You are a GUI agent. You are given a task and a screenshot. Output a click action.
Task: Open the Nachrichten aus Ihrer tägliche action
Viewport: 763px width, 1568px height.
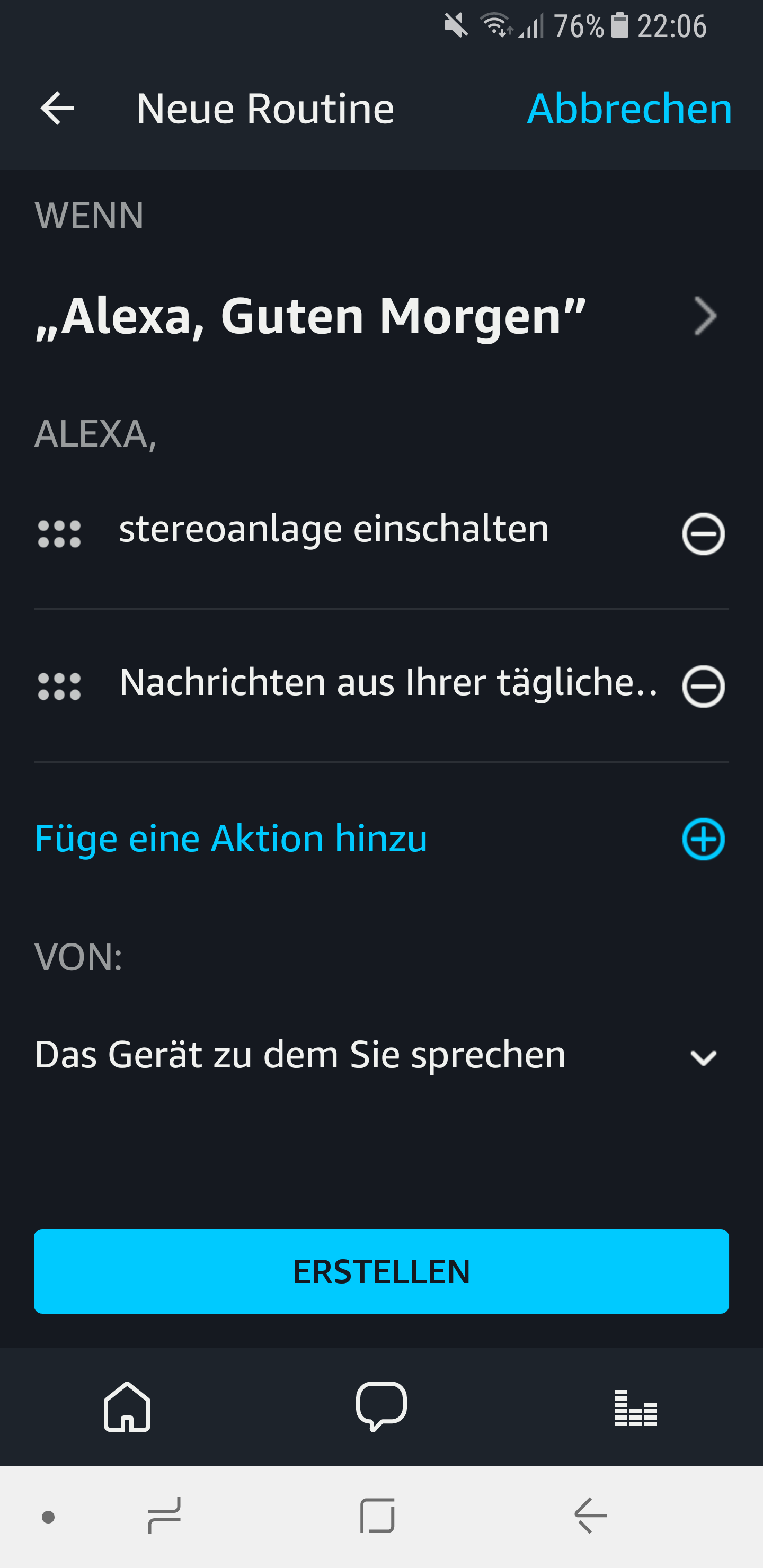387,682
